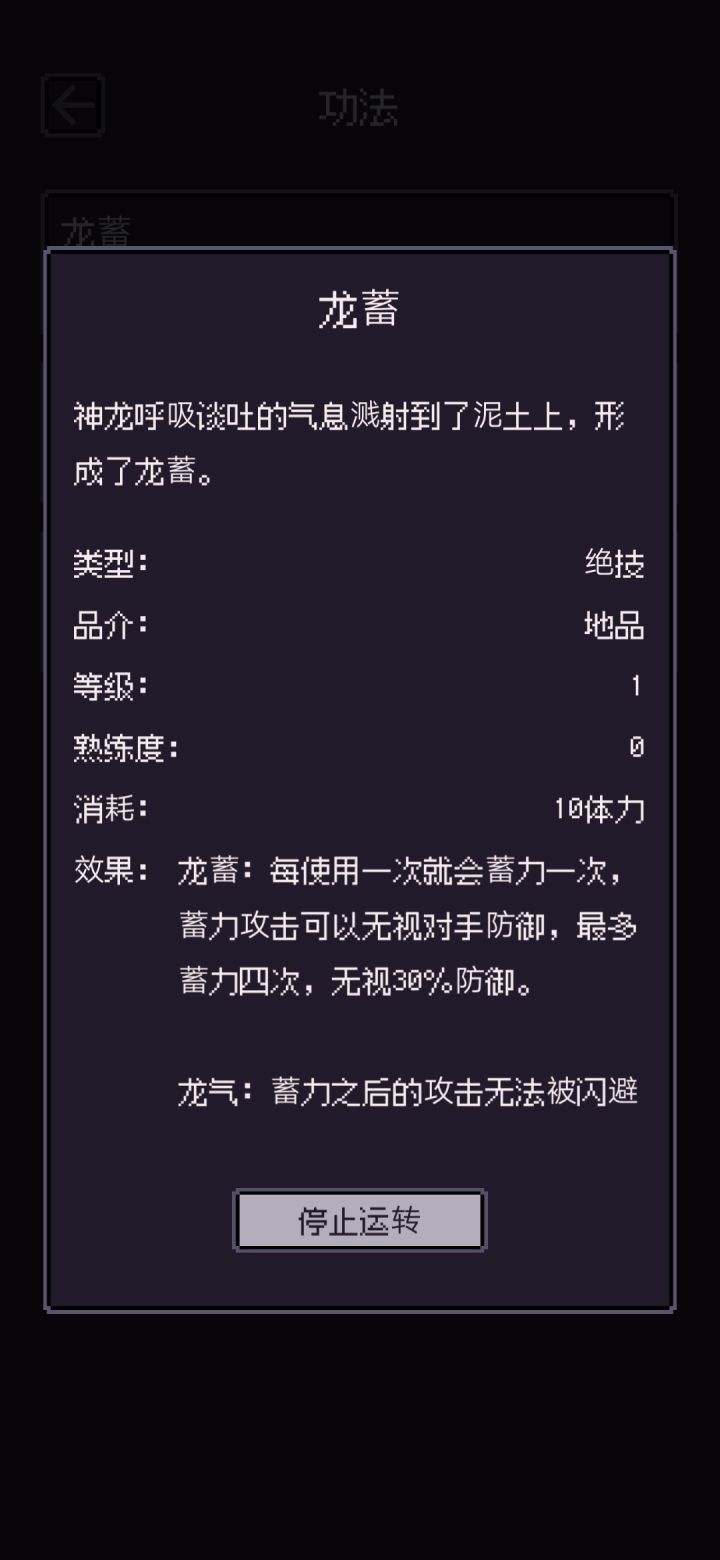Click the 等级 label
Image resolution: width=720 pixels, height=1560 pixels.
[110, 686]
